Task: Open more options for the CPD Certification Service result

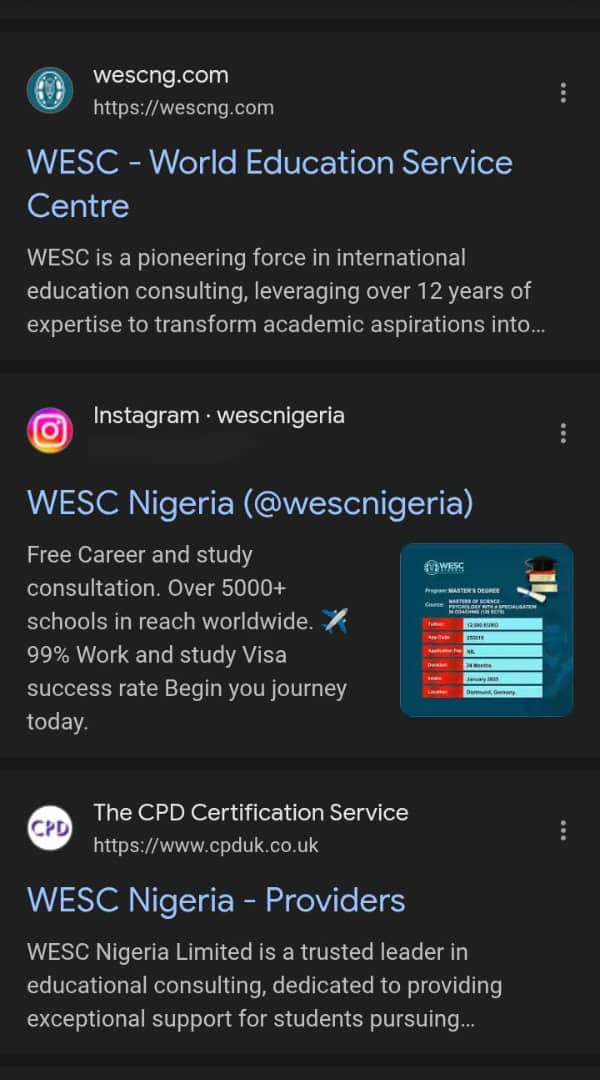Action: coord(563,830)
